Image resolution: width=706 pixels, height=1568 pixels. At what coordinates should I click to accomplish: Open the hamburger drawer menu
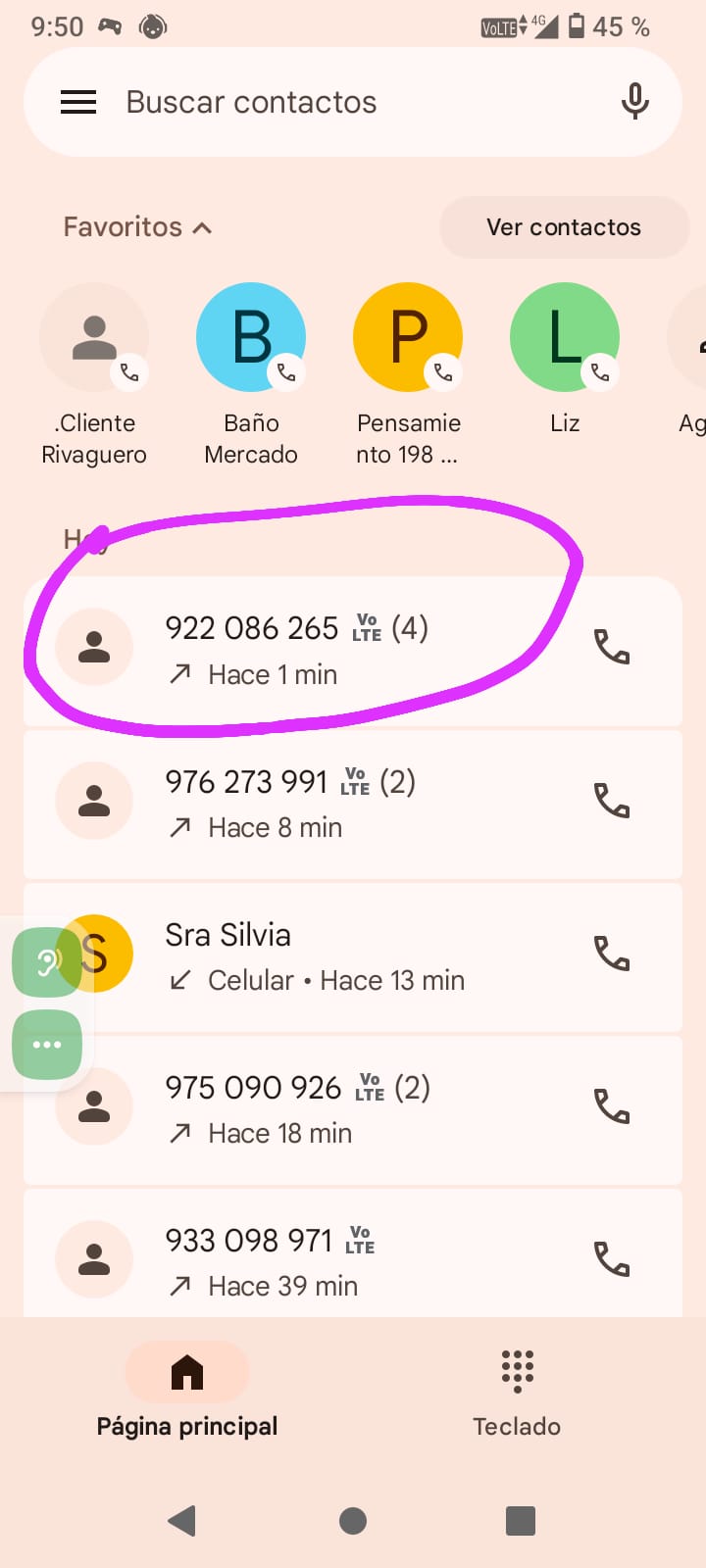pos(78,102)
